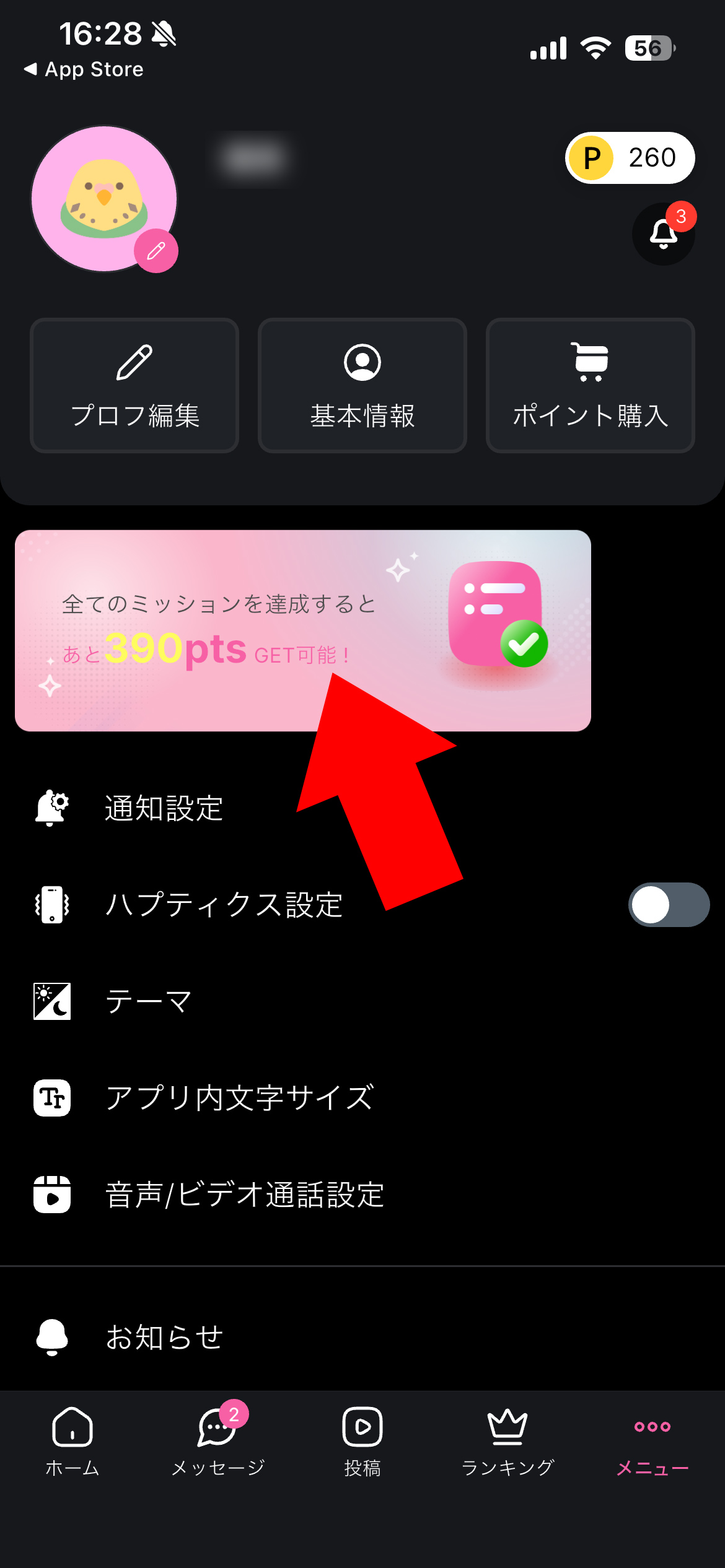Viewport: 725px width, 1568px height.
Task: Open 通知設定 notification settings
Action: [x=164, y=808]
